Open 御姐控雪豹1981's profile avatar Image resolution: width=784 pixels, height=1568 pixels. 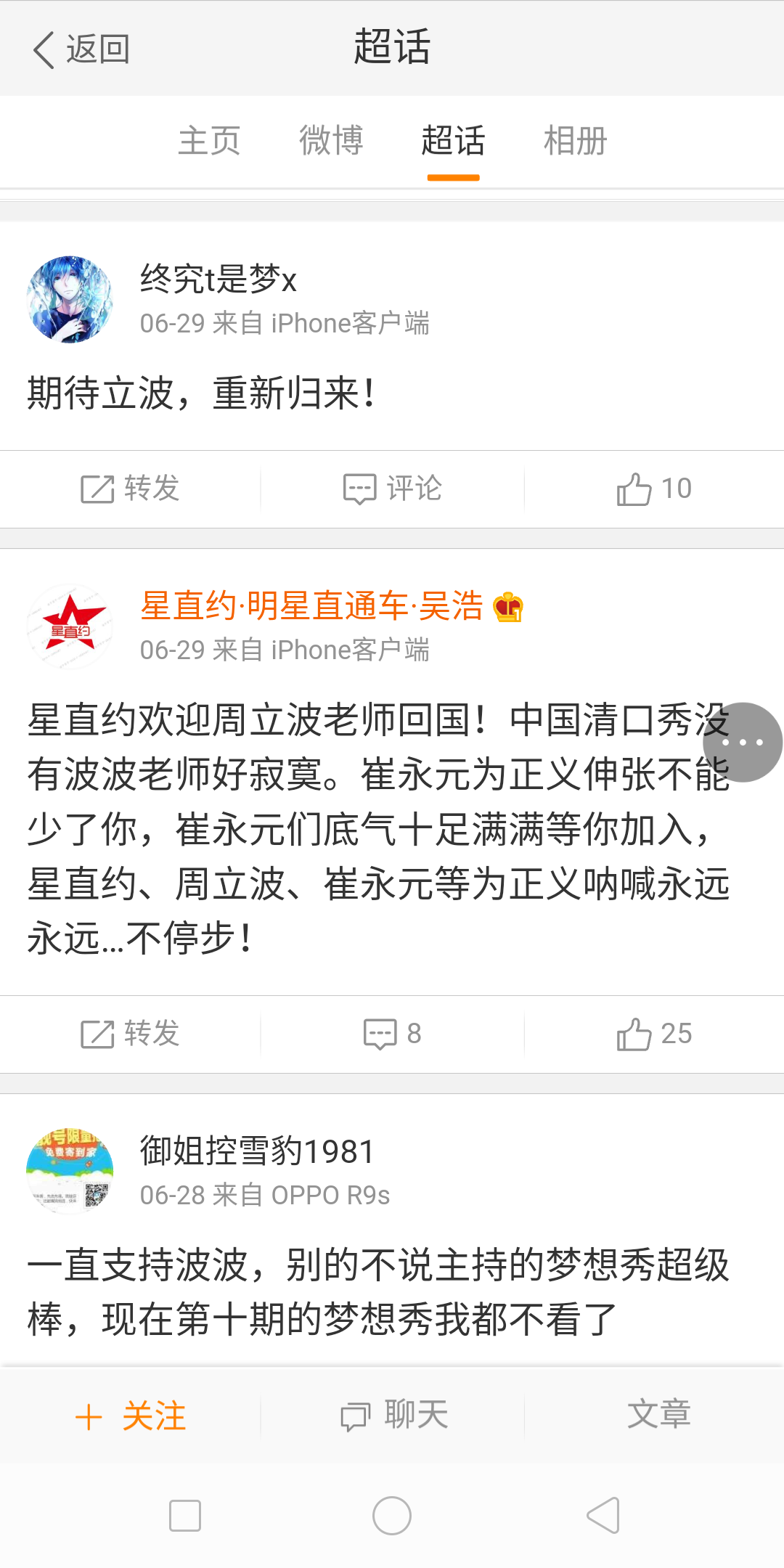[x=70, y=1171]
